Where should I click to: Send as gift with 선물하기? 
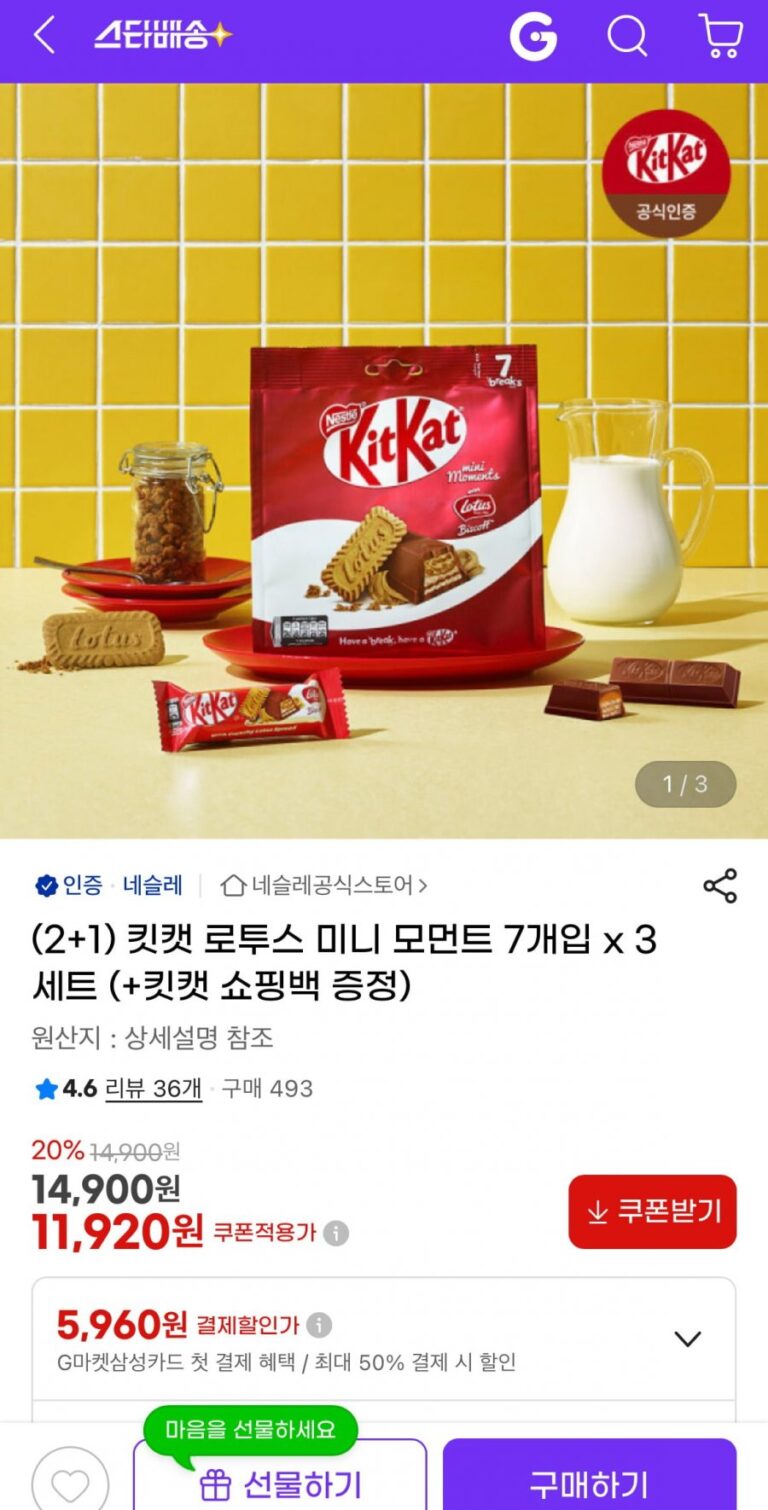280,1483
